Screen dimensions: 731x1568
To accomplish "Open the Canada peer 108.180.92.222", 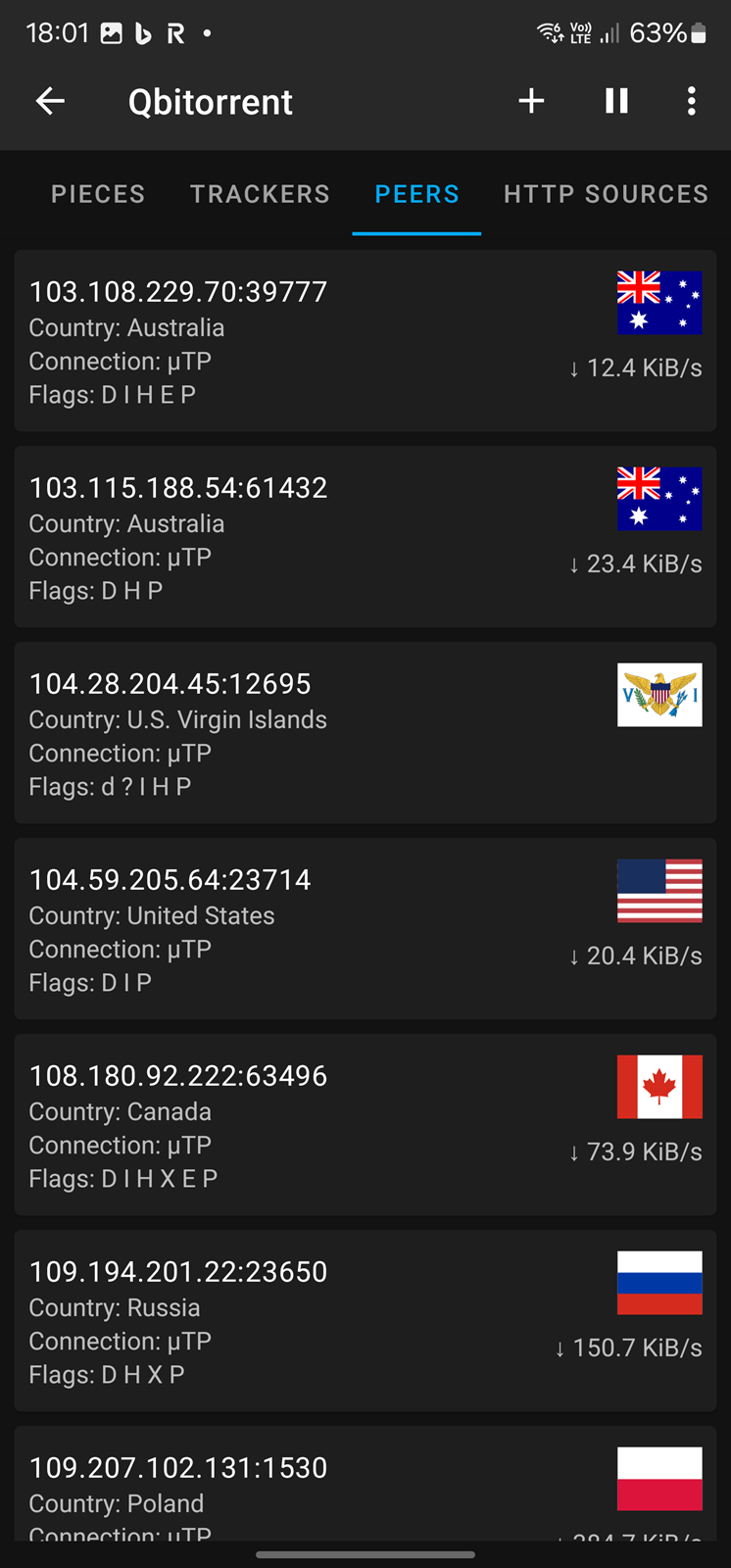I will click(x=365, y=1125).
